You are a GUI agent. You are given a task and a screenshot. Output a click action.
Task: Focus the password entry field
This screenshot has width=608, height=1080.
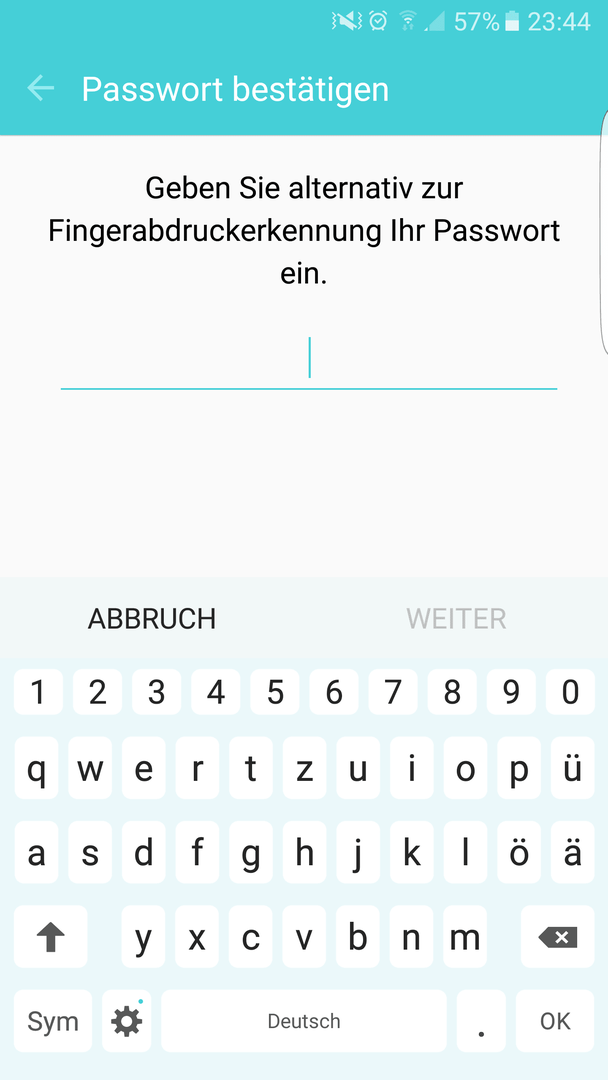(308, 359)
